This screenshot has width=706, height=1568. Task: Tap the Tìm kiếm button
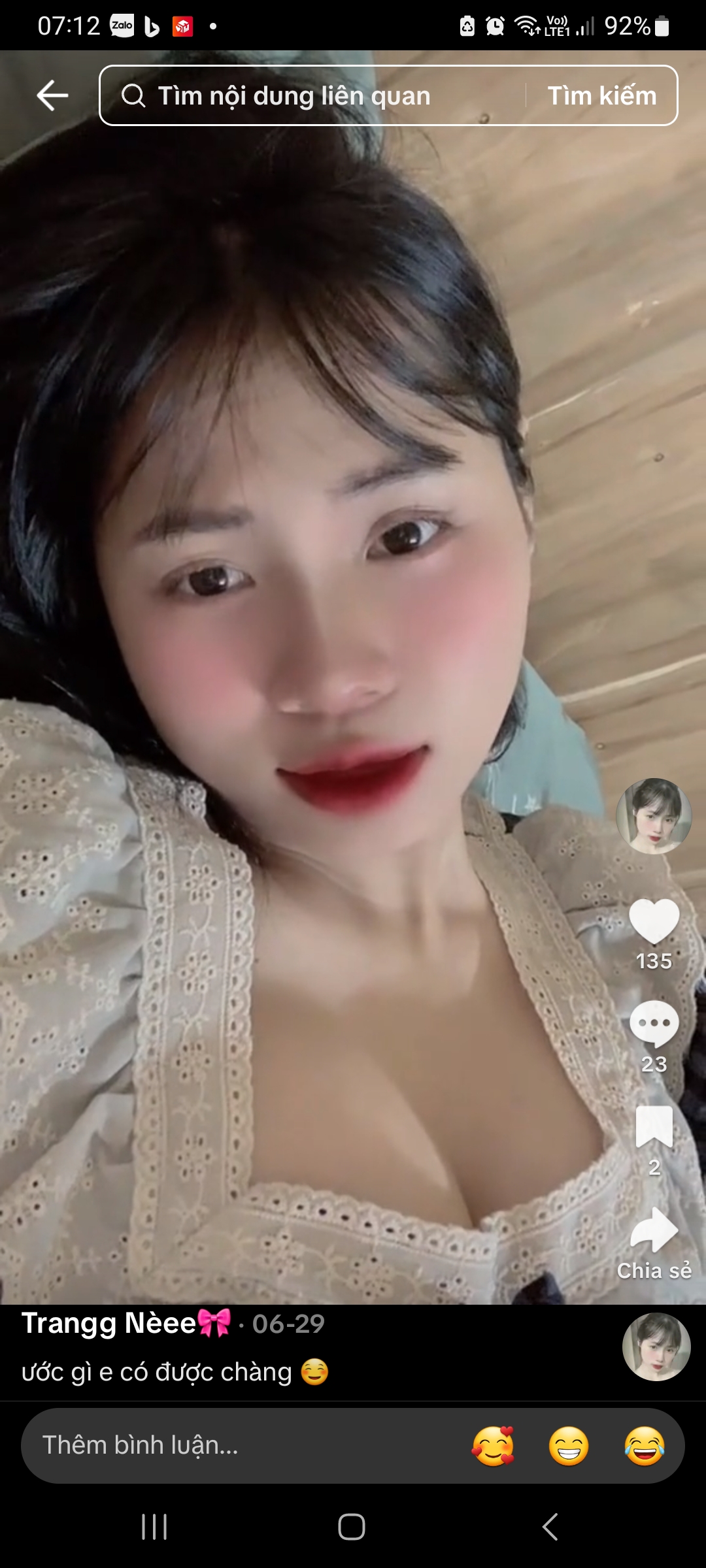pos(601,96)
